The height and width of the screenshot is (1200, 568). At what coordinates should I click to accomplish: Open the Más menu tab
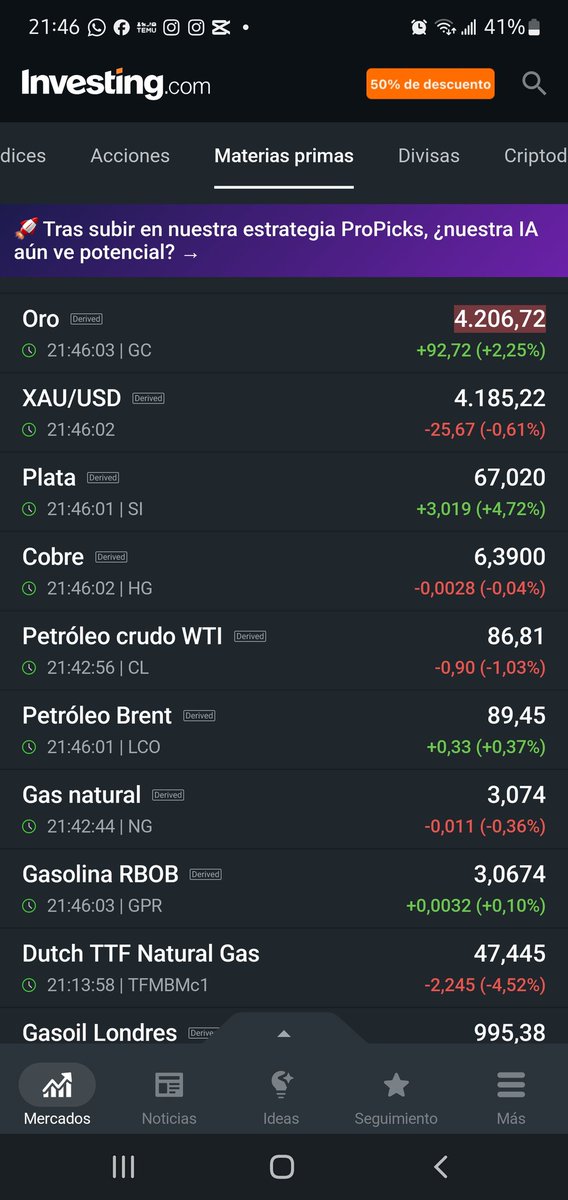click(x=511, y=1097)
